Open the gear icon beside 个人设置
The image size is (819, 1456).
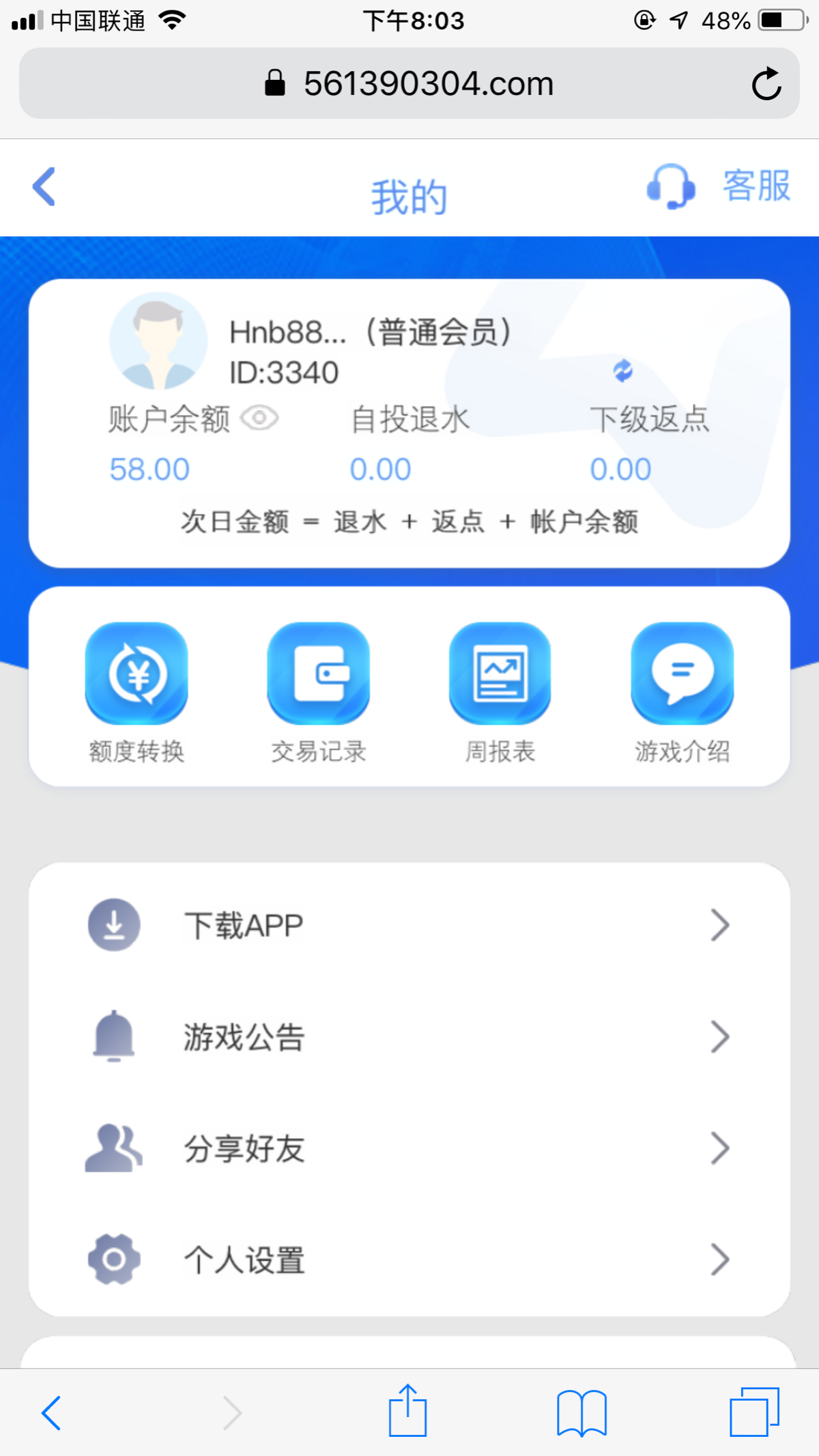pos(113,1259)
